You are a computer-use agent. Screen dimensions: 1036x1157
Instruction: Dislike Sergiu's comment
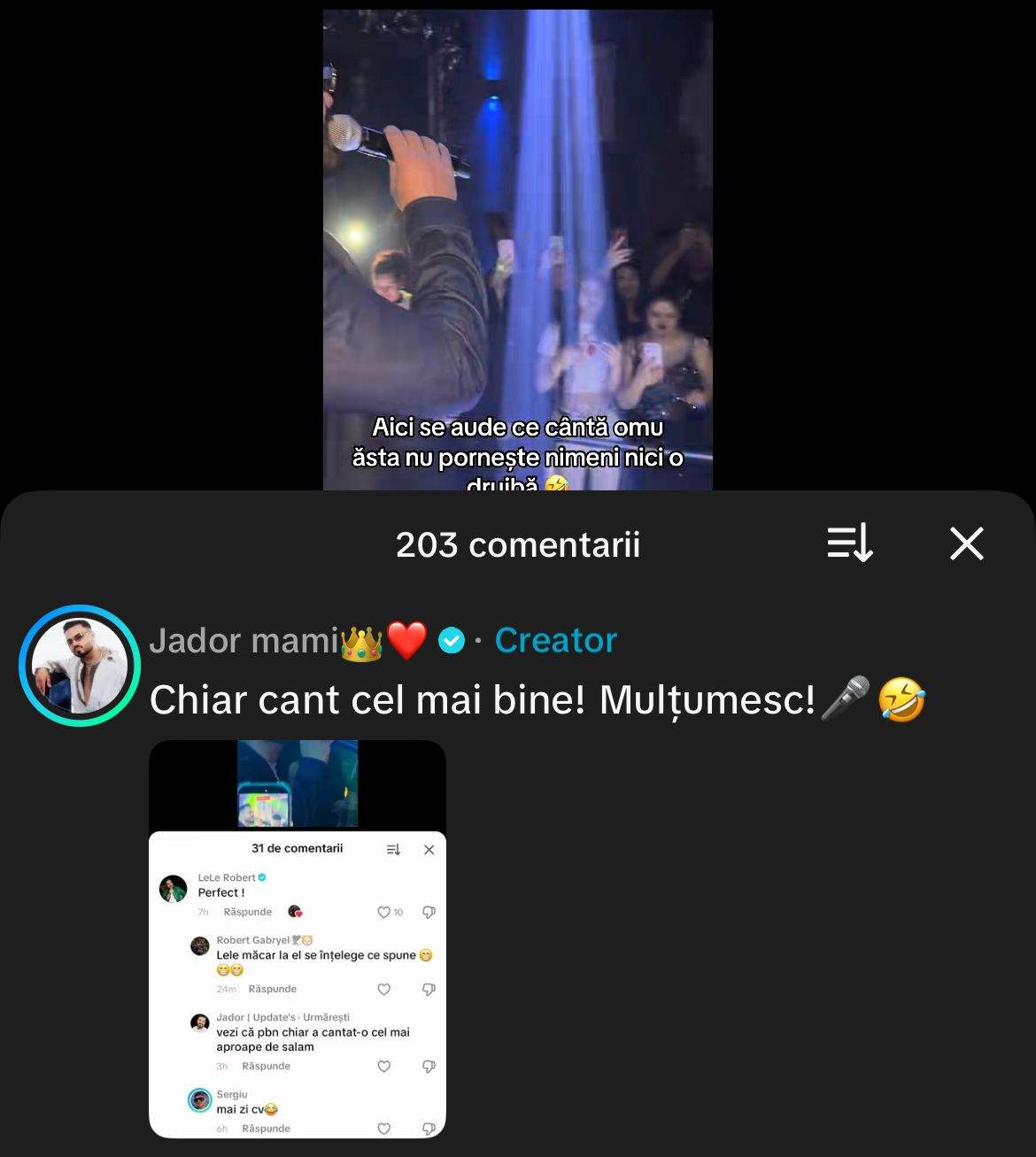point(429,1127)
